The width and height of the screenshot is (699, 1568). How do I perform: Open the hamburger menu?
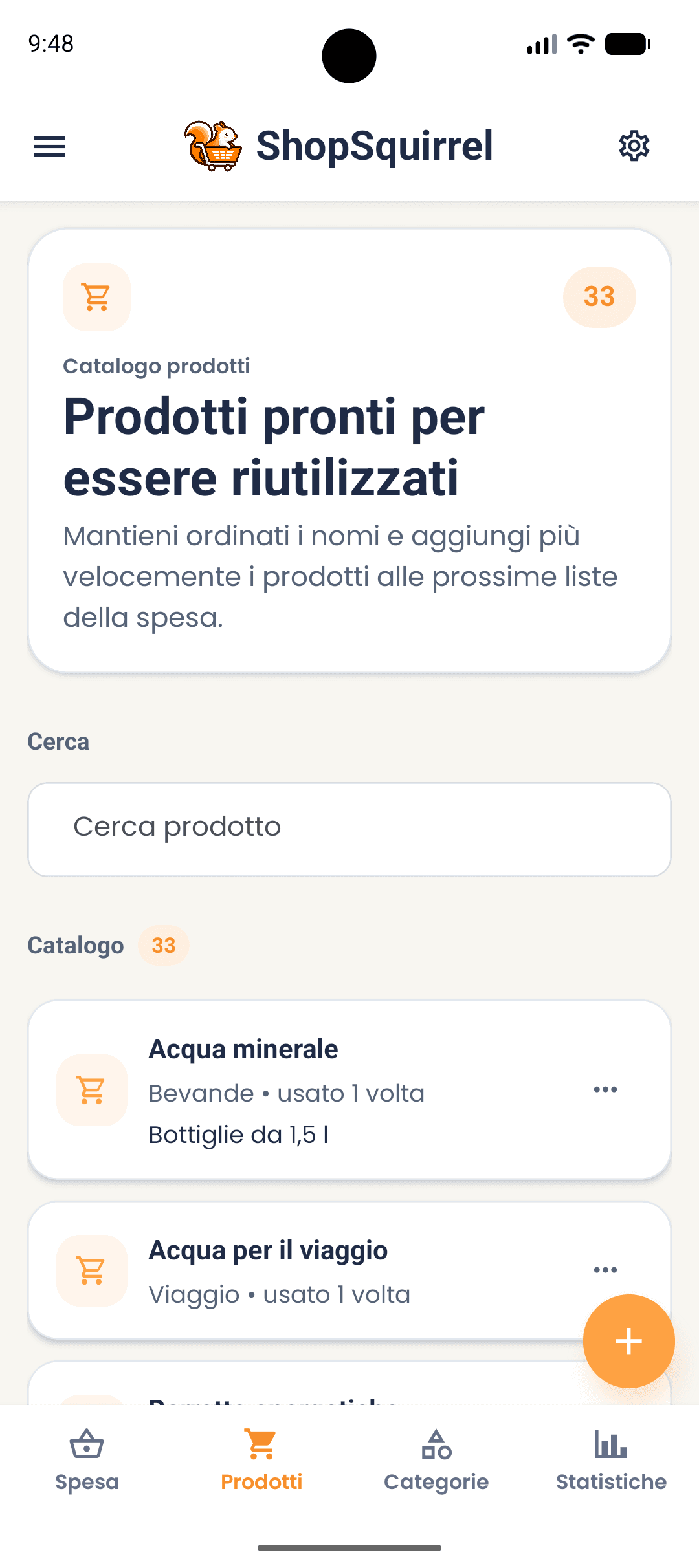(x=49, y=147)
